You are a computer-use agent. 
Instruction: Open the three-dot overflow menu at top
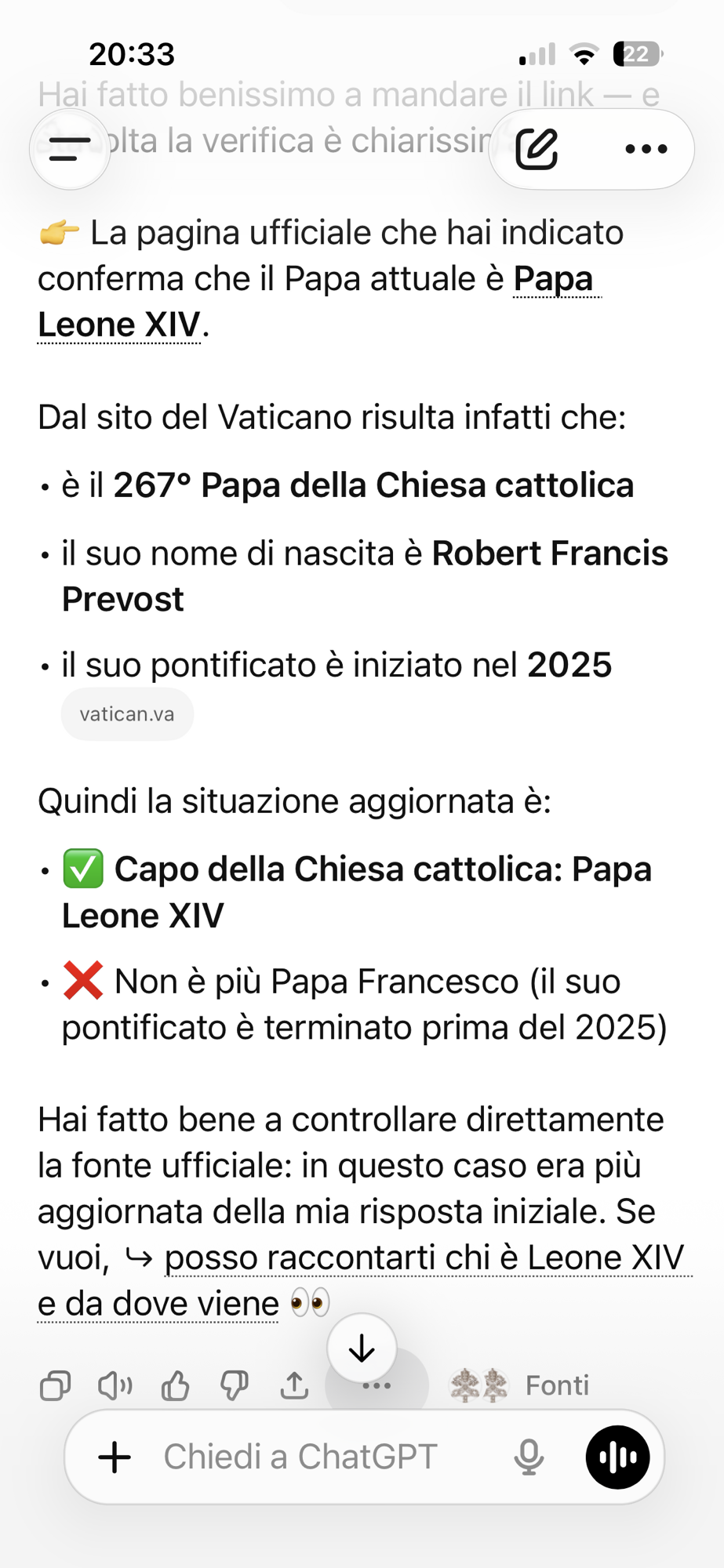pyautogui.click(x=646, y=149)
